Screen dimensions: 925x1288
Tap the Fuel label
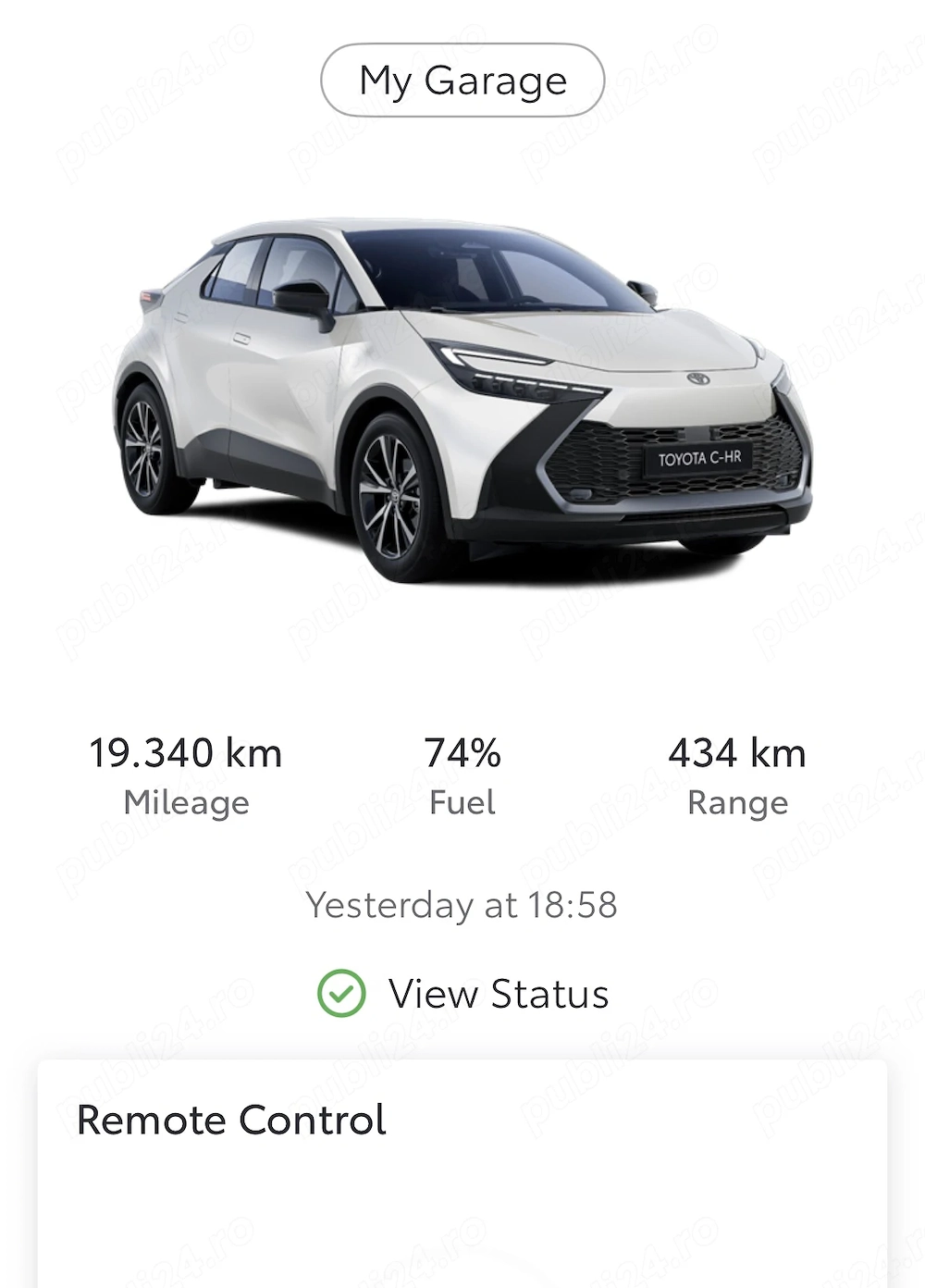[462, 802]
